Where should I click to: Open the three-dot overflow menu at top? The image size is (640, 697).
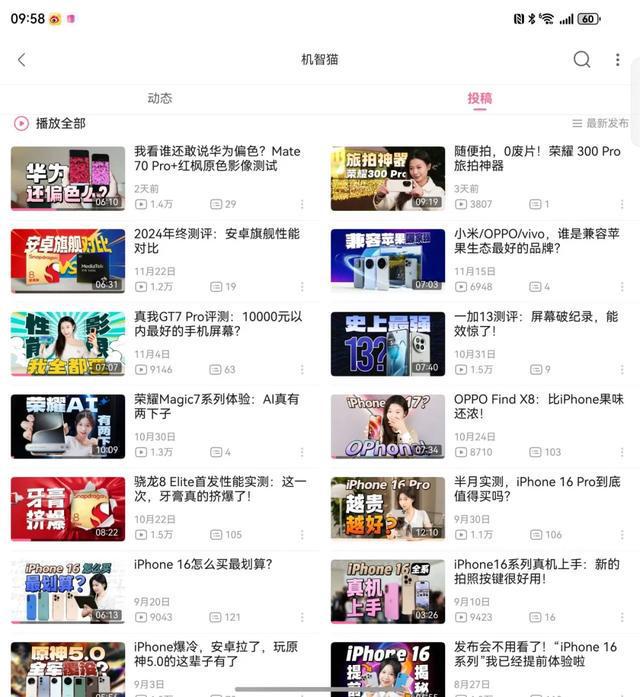[617, 60]
